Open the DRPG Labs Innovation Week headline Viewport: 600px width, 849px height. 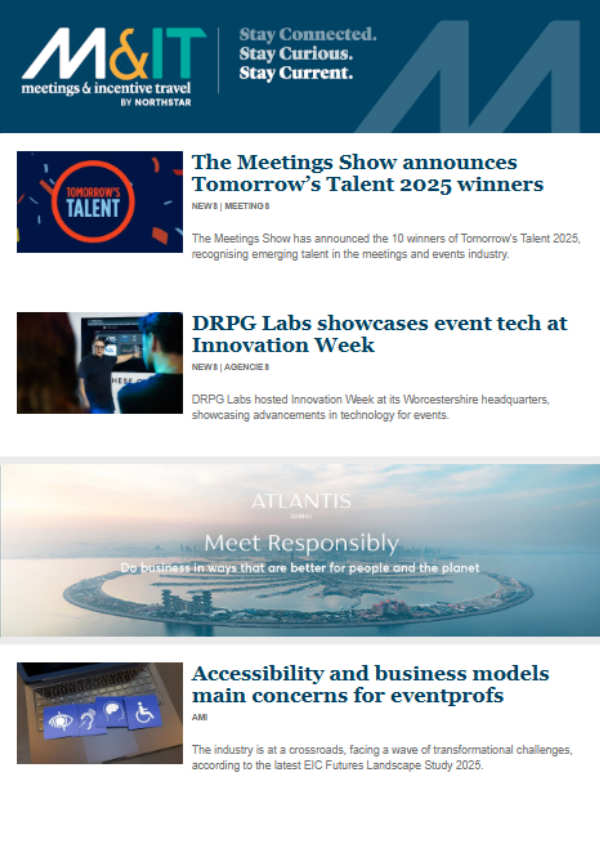[x=379, y=334]
